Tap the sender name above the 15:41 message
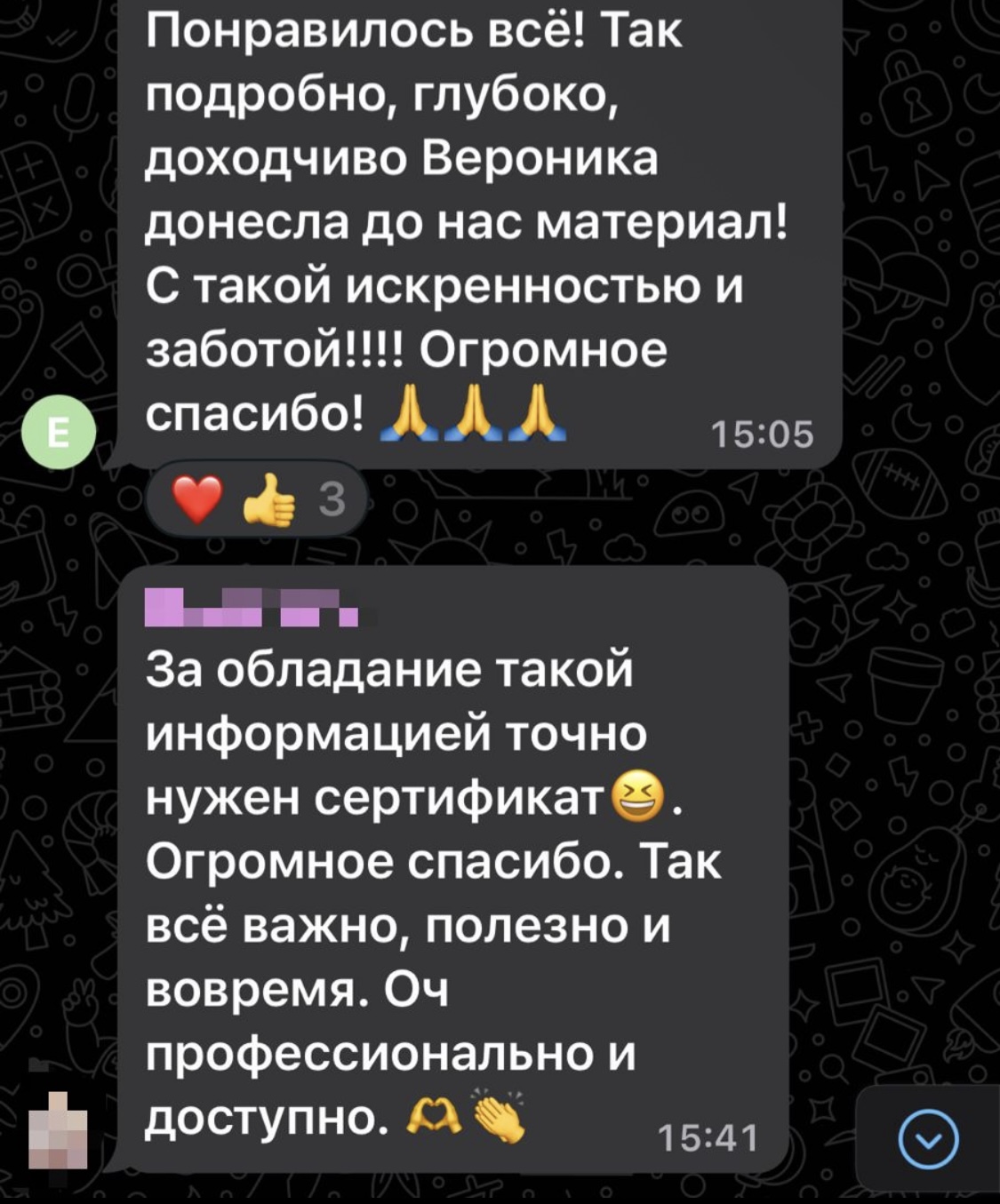Viewport: 1000px width, 1204px height. coord(252,606)
